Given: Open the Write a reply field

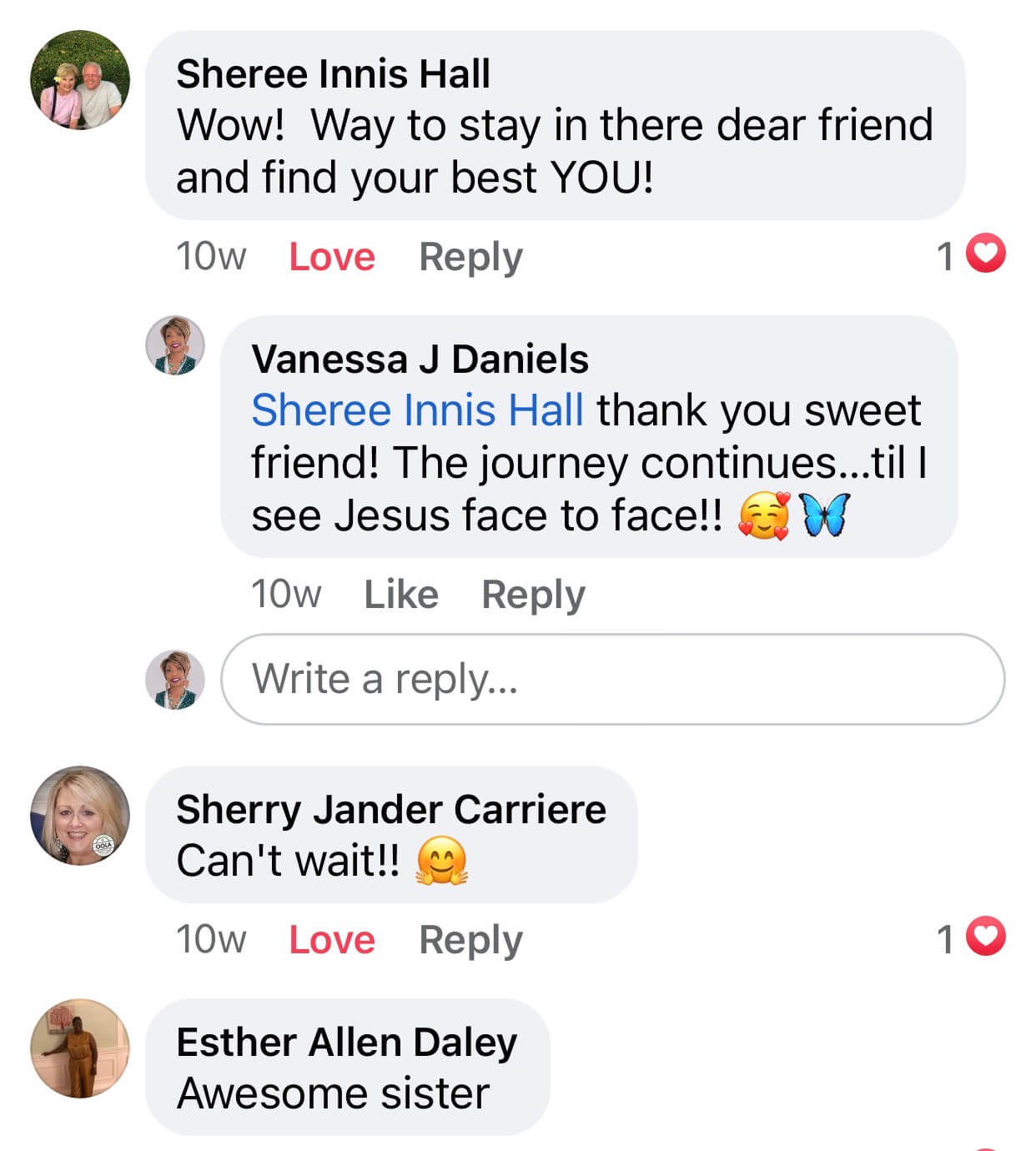Looking at the screenshot, I should [x=612, y=679].
